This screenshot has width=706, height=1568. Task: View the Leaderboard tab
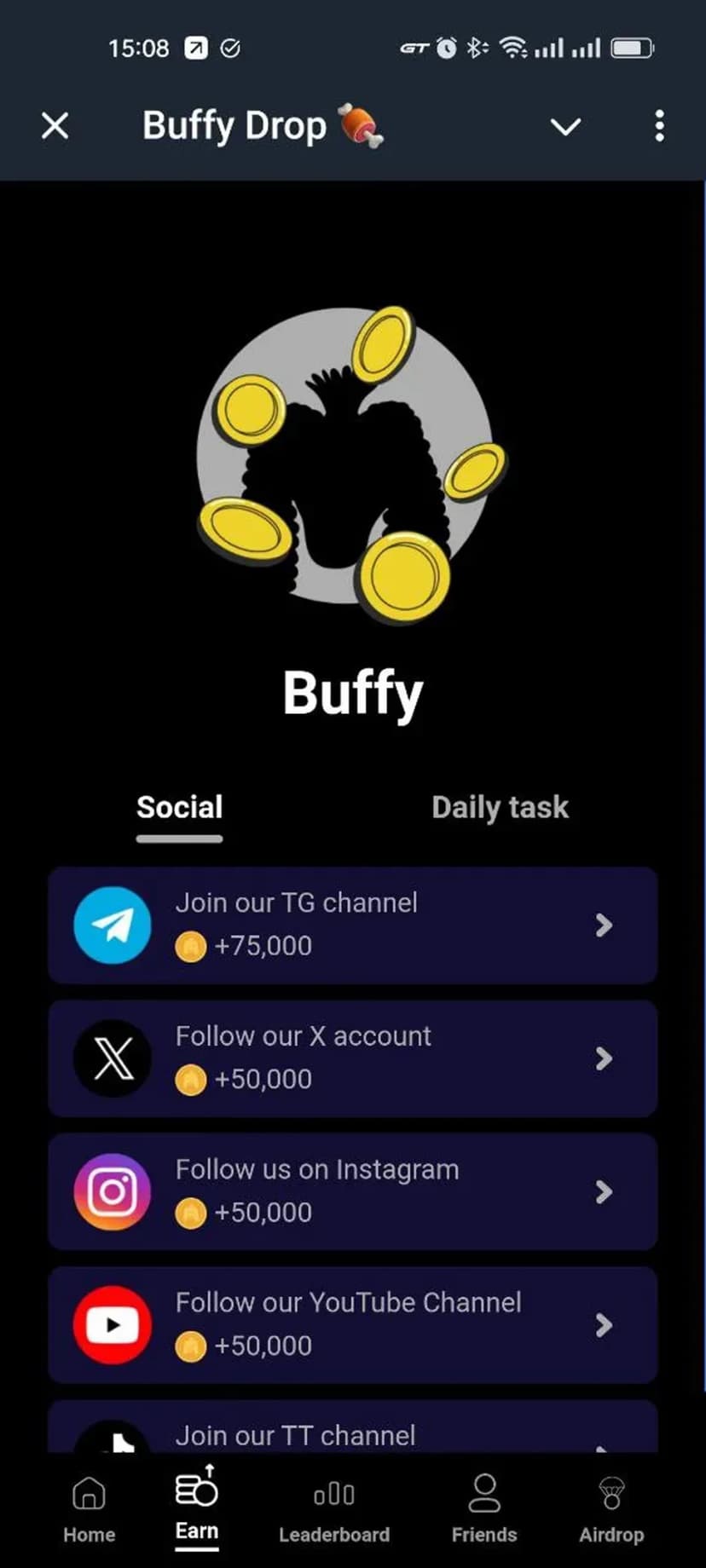tap(334, 1510)
